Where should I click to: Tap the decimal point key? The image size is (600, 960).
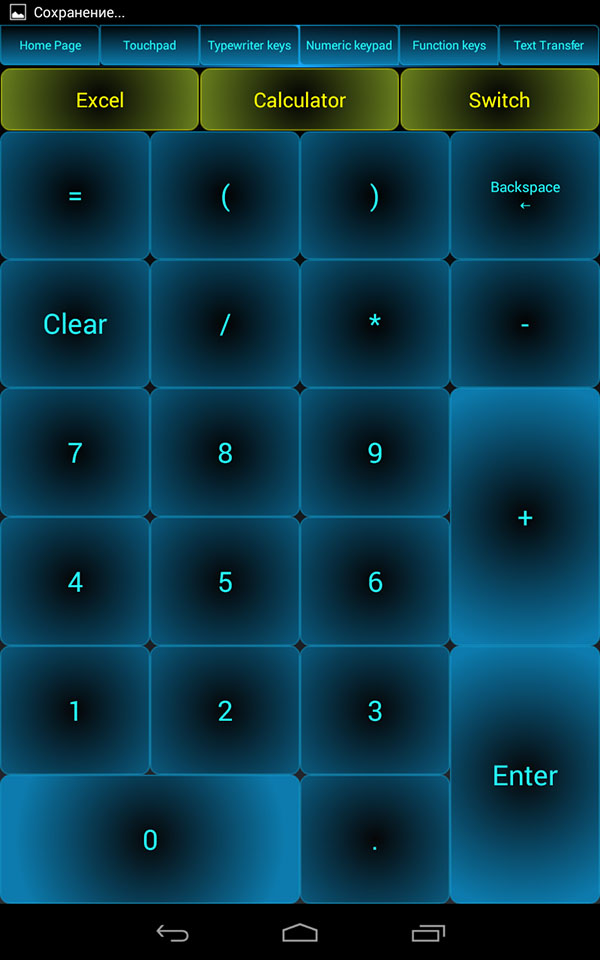[375, 839]
